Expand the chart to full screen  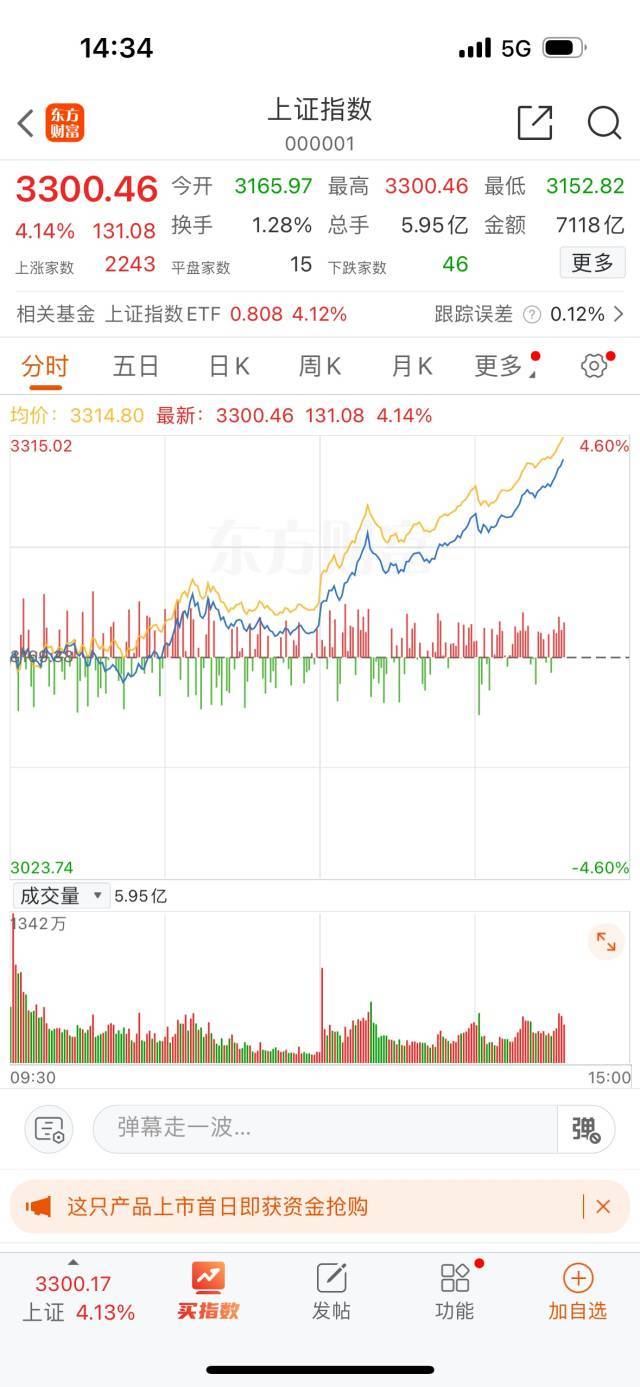click(606, 940)
